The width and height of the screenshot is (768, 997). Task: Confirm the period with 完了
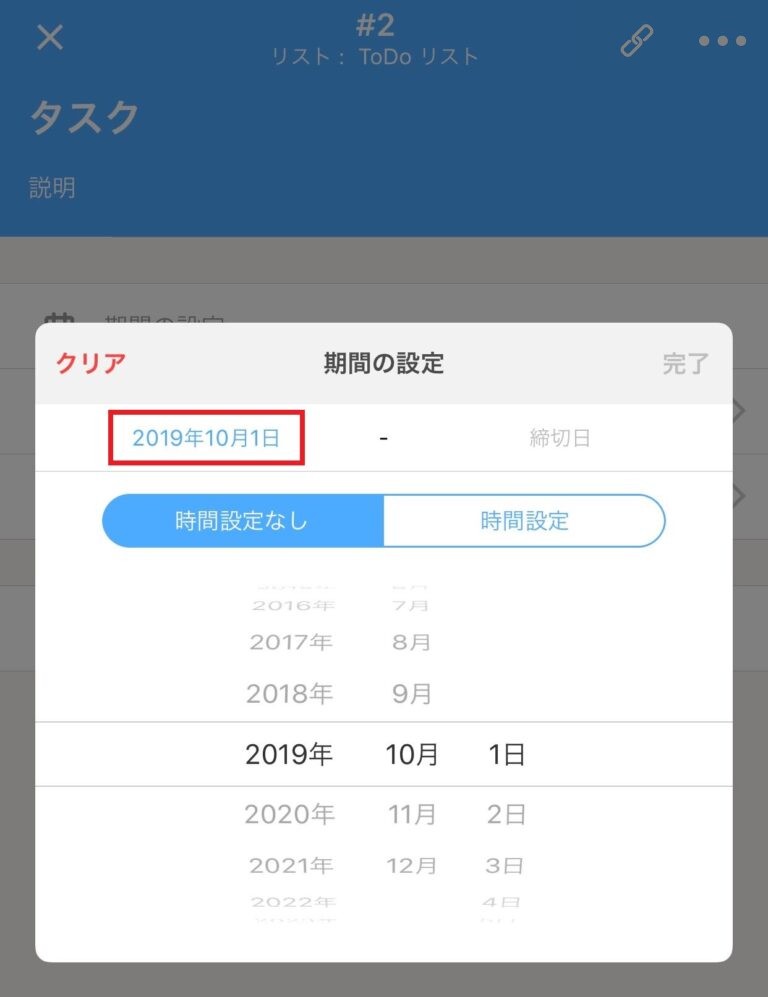coord(685,363)
